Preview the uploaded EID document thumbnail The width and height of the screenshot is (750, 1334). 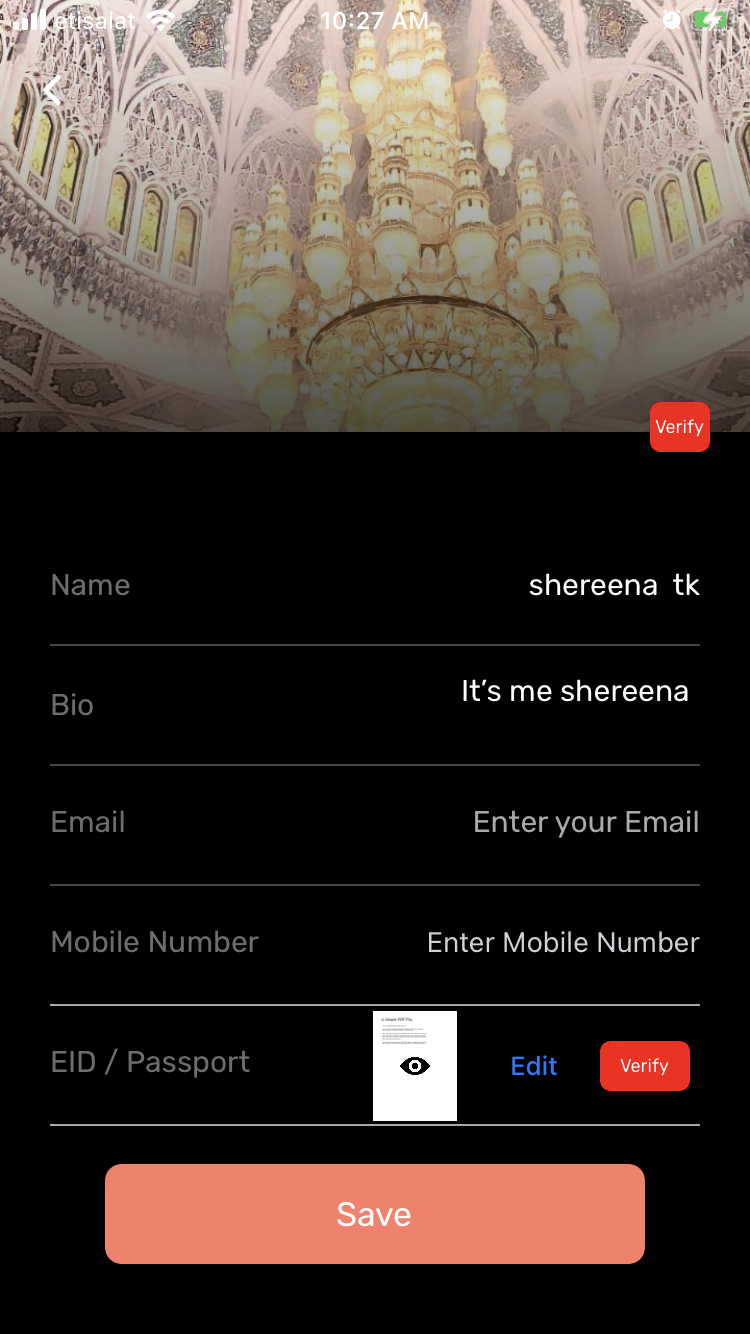tap(415, 1066)
